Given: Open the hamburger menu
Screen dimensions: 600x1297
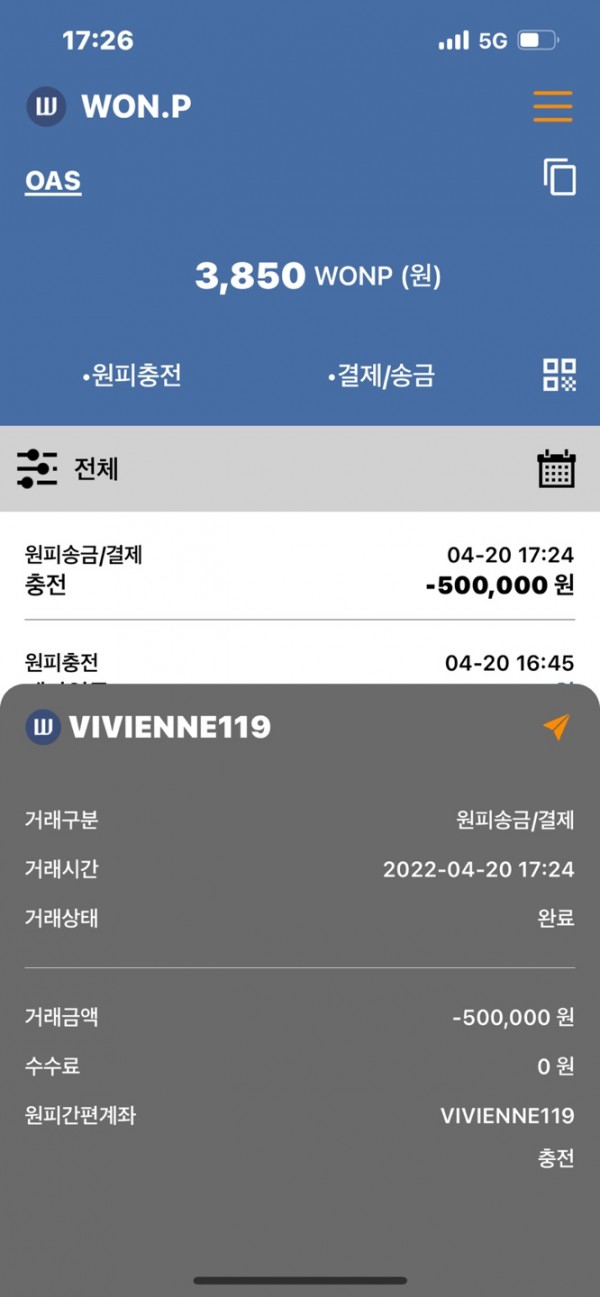Looking at the screenshot, I should coord(552,106).
